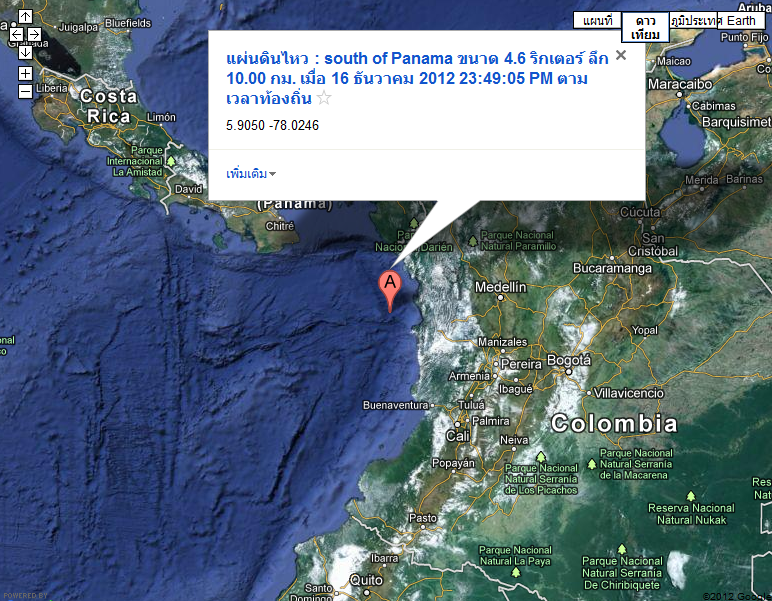The image size is (772, 601).
Task: Zoom out with the minus button
Action: point(25,91)
